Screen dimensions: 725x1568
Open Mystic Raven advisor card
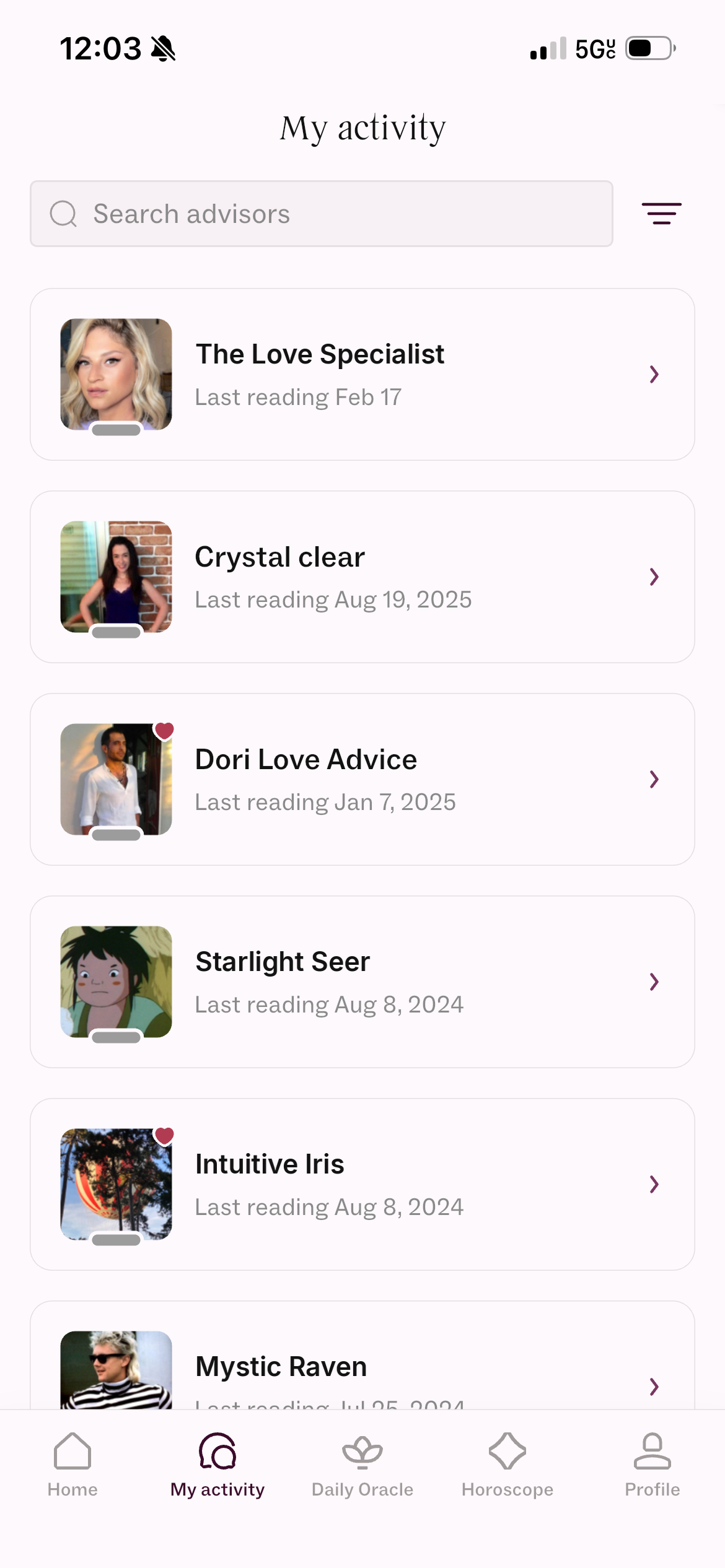[362, 1356]
